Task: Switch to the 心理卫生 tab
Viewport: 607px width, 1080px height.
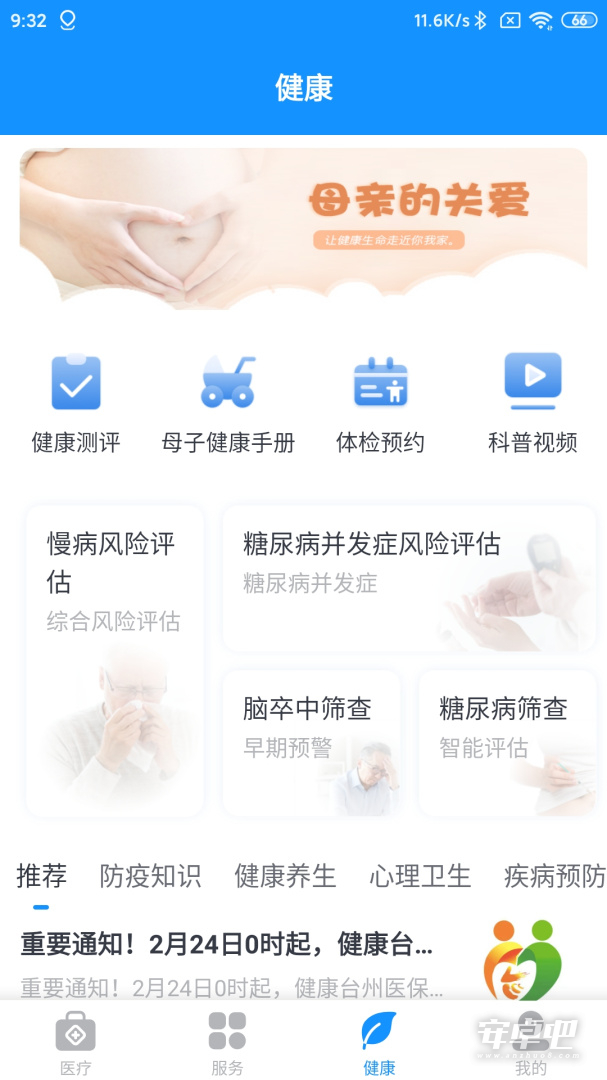Action: click(420, 876)
